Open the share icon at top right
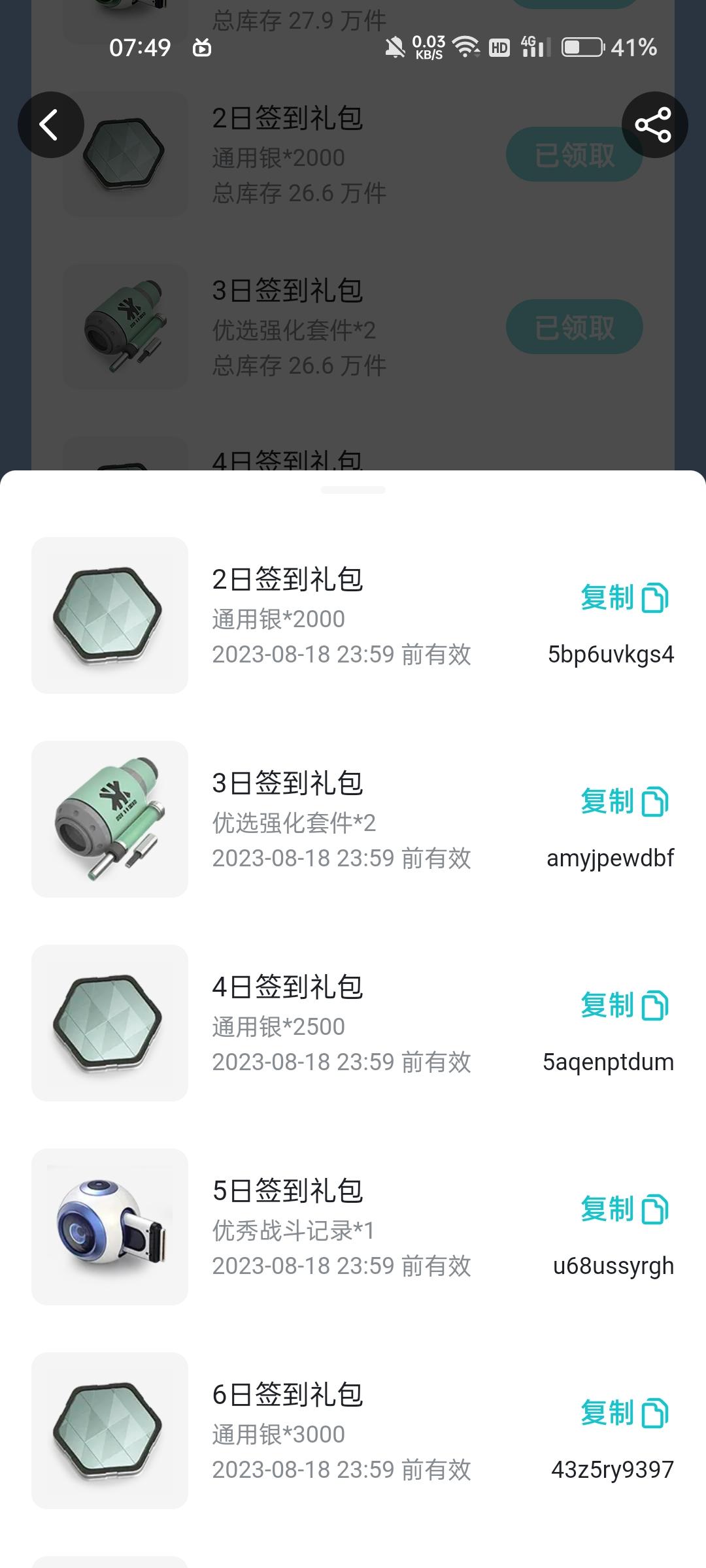Image resolution: width=706 pixels, height=1568 pixels. 656,124
